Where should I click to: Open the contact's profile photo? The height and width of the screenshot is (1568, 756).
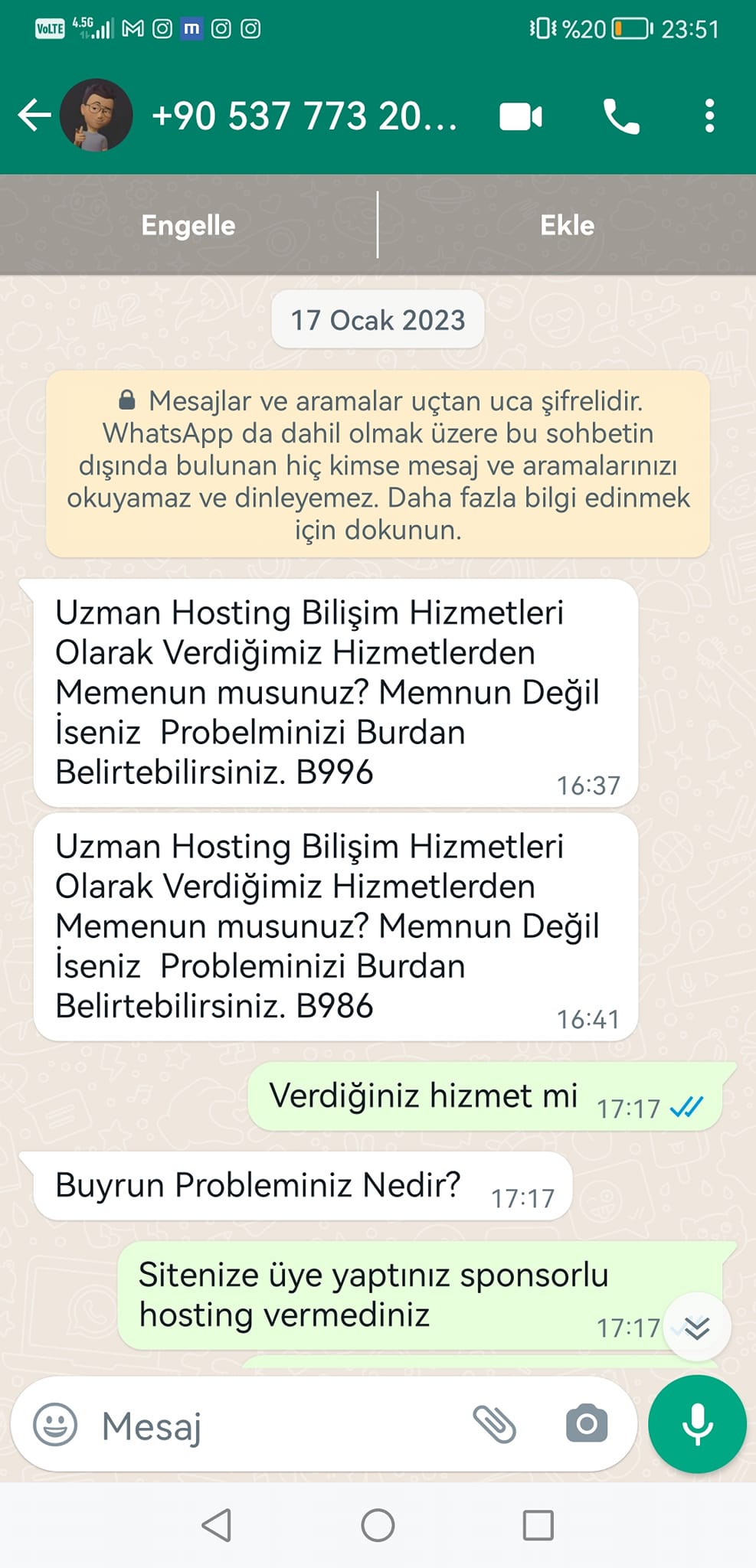pyautogui.click(x=96, y=116)
